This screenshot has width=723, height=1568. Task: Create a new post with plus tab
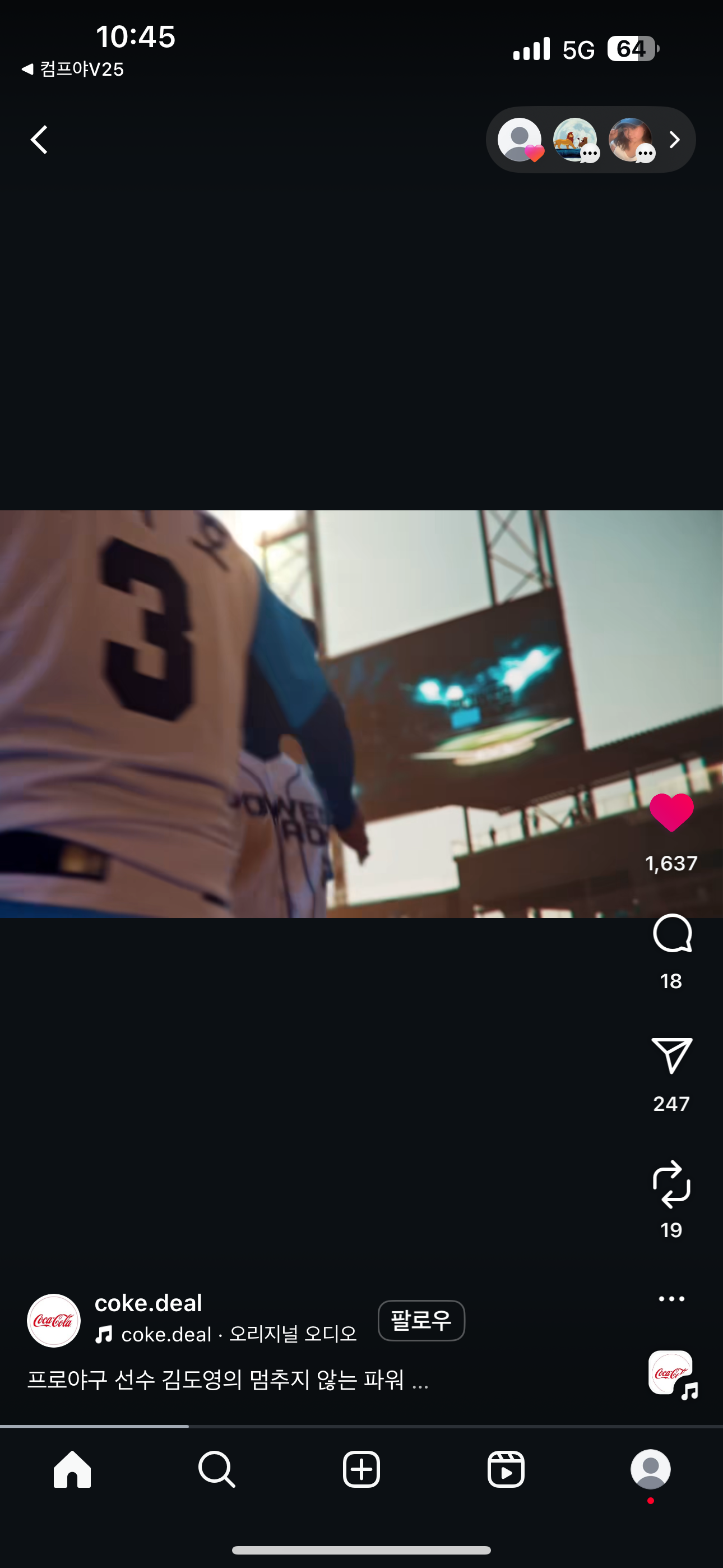361,1469
